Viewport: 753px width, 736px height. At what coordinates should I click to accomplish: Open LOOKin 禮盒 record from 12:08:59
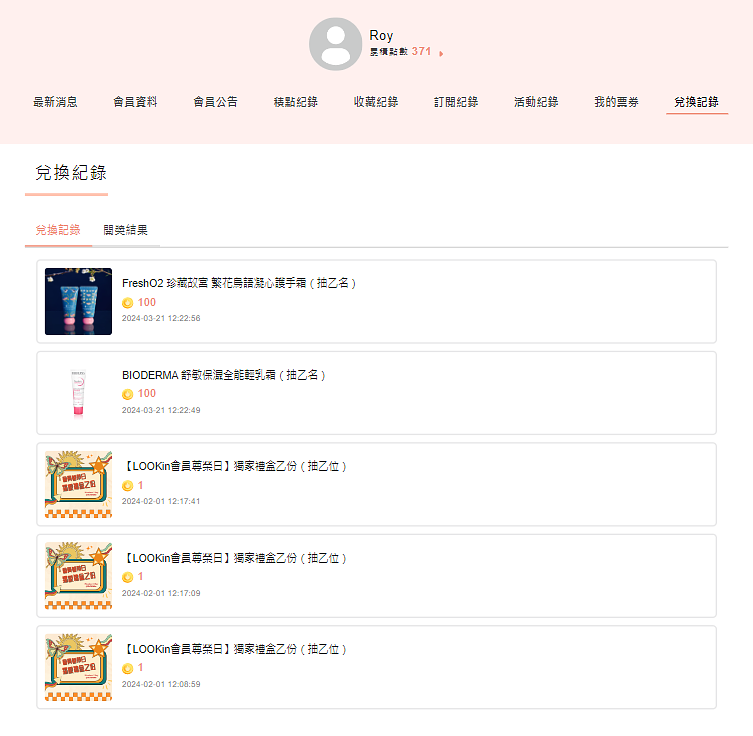pyautogui.click(x=376, y=667)
